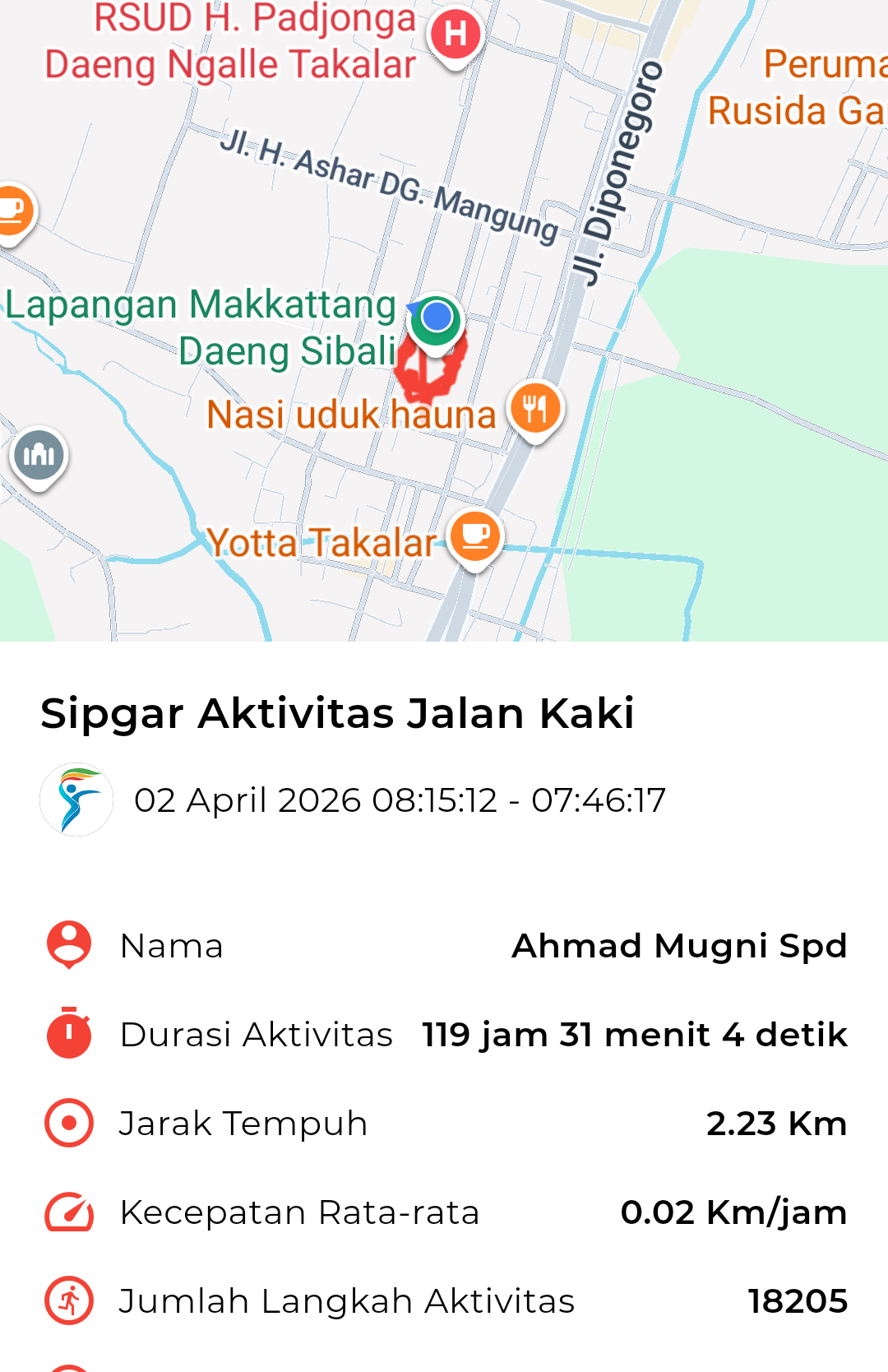Image resolution: width=888 pixels, height=1372 pixels.
Task: Tap the grey landmark pin on the map
Action: [x=39, y=455]
